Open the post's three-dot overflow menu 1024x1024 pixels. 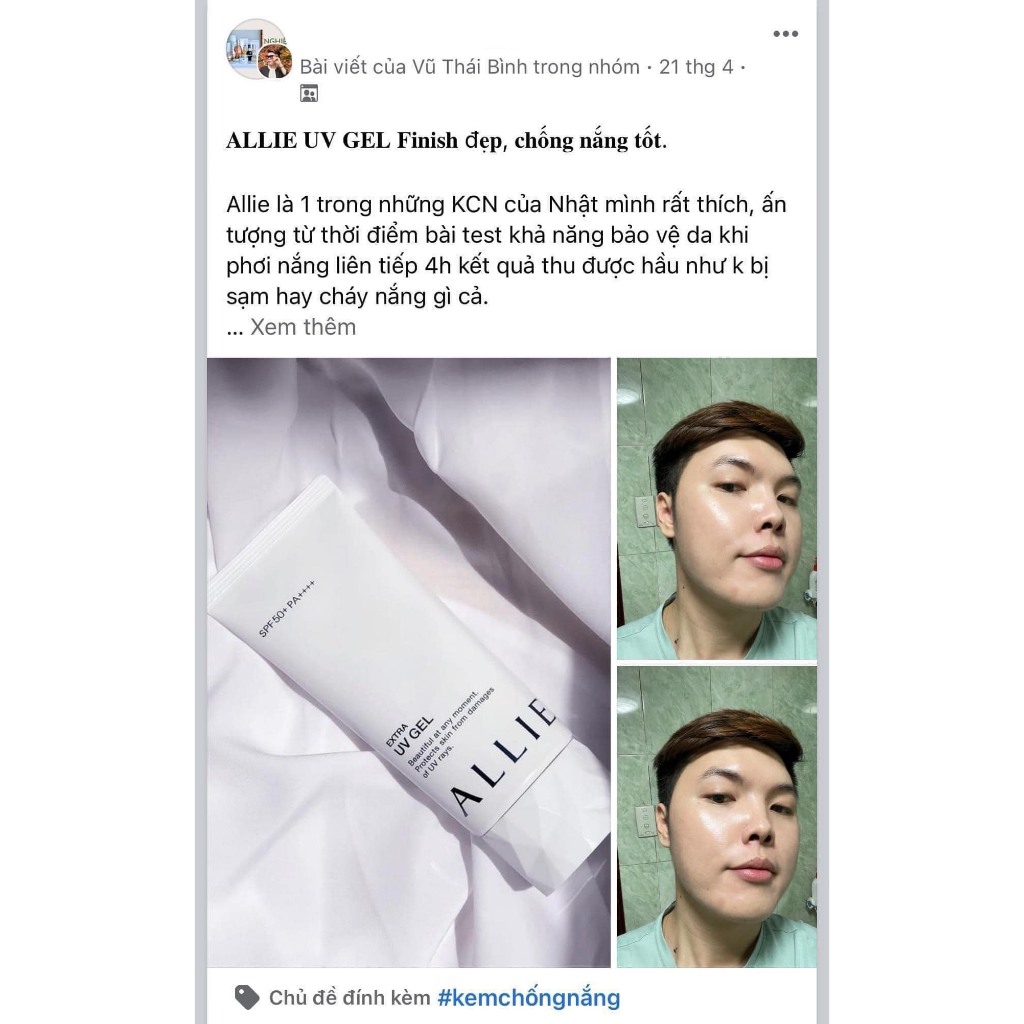click(x=785, y=34)
